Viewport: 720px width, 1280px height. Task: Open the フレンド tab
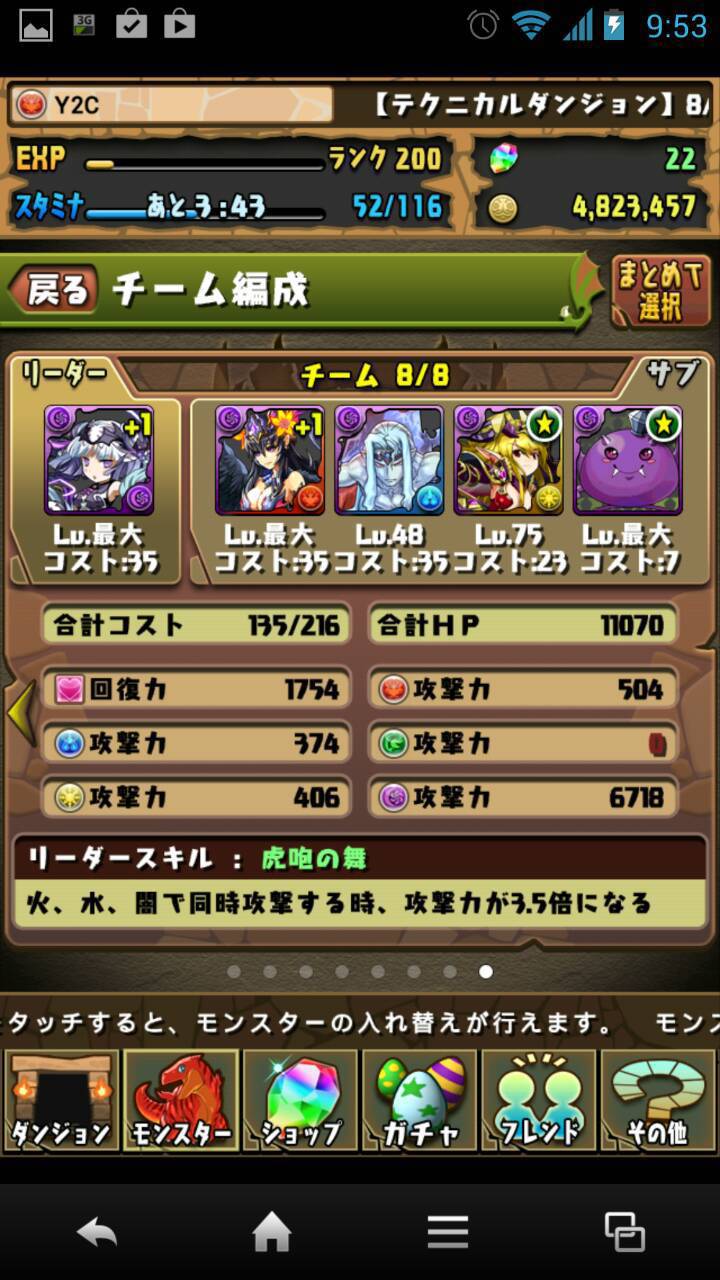coord(538,1100)
